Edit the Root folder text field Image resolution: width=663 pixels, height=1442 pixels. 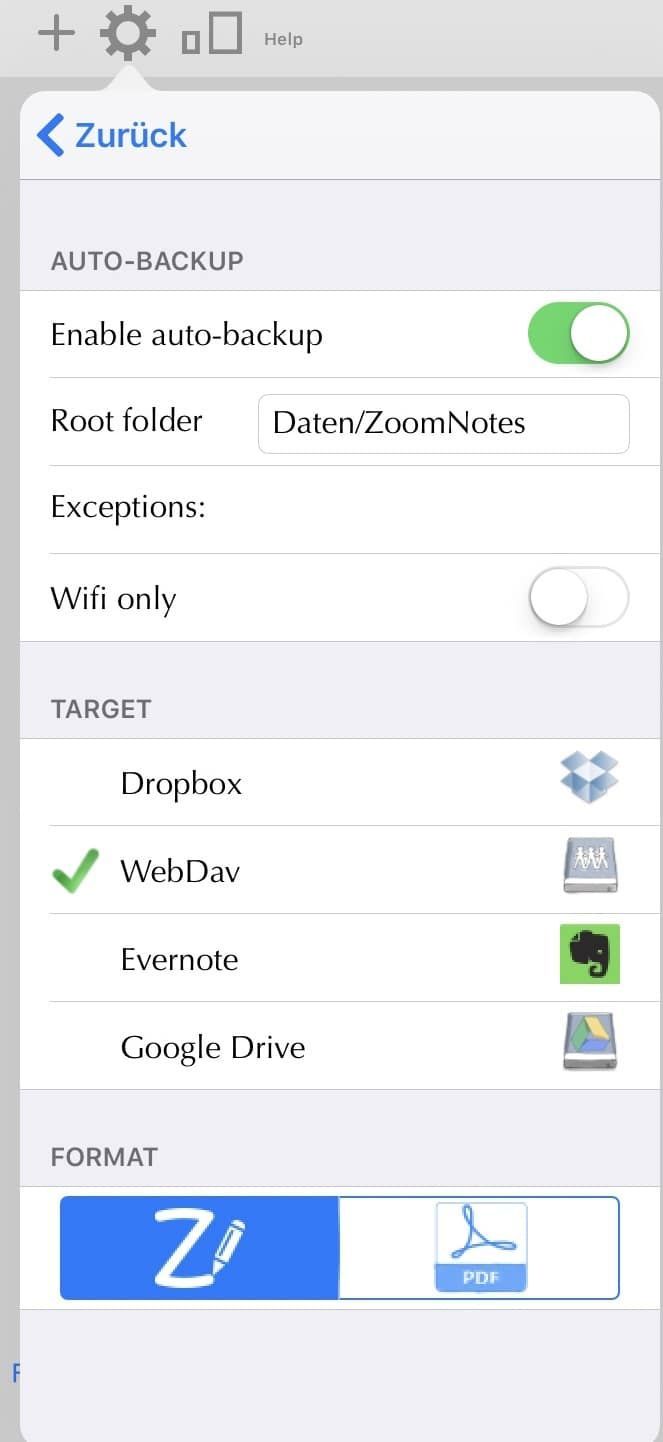click(443, 423)
